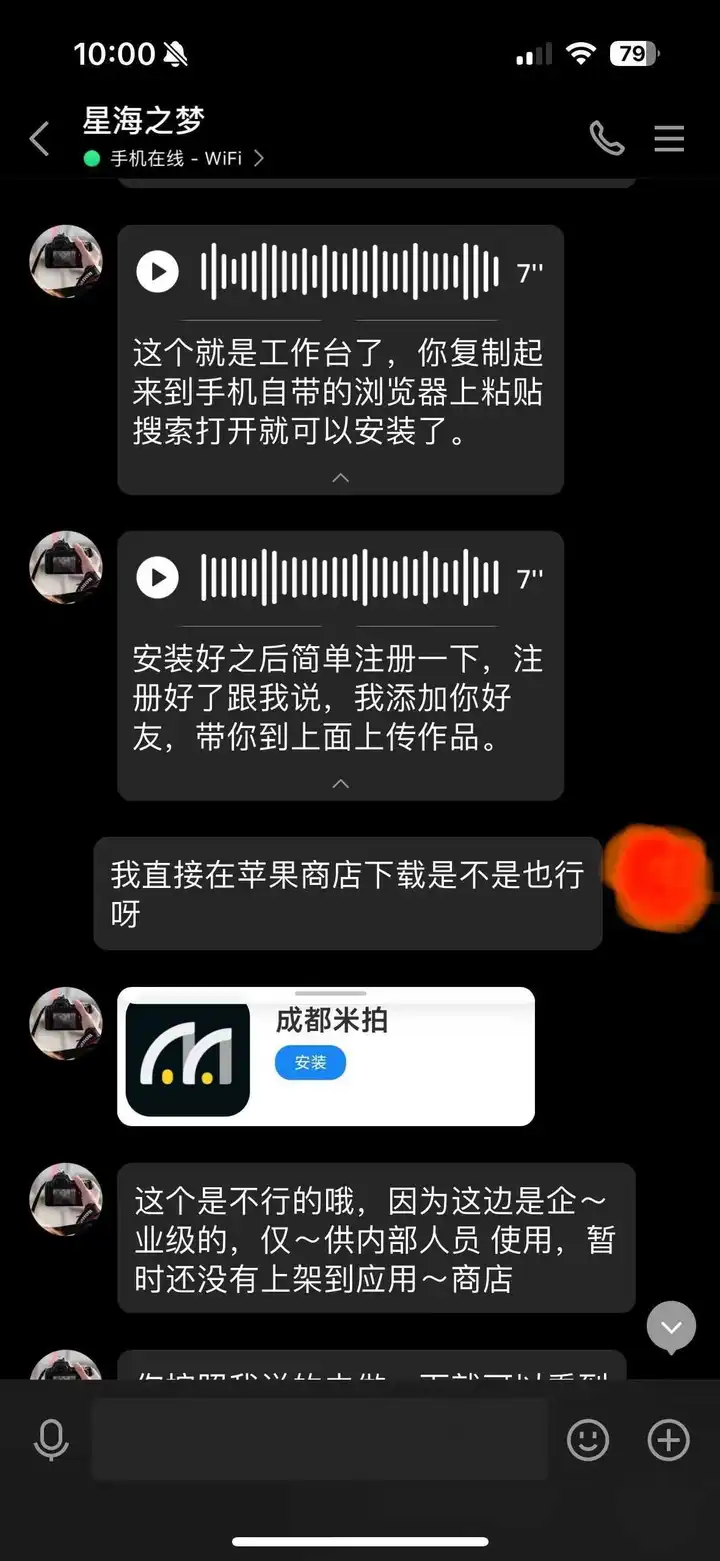Focus the message text field

point(320,1440)
